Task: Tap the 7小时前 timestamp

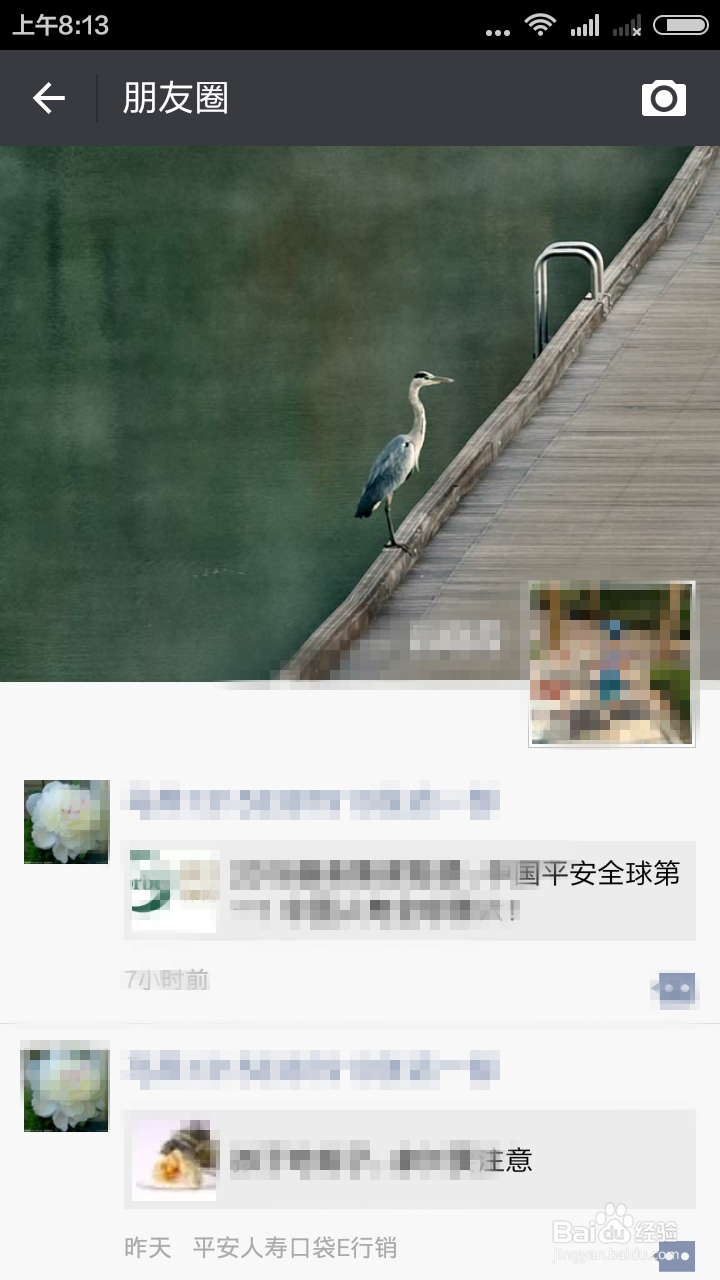Action: coord(166,980)
